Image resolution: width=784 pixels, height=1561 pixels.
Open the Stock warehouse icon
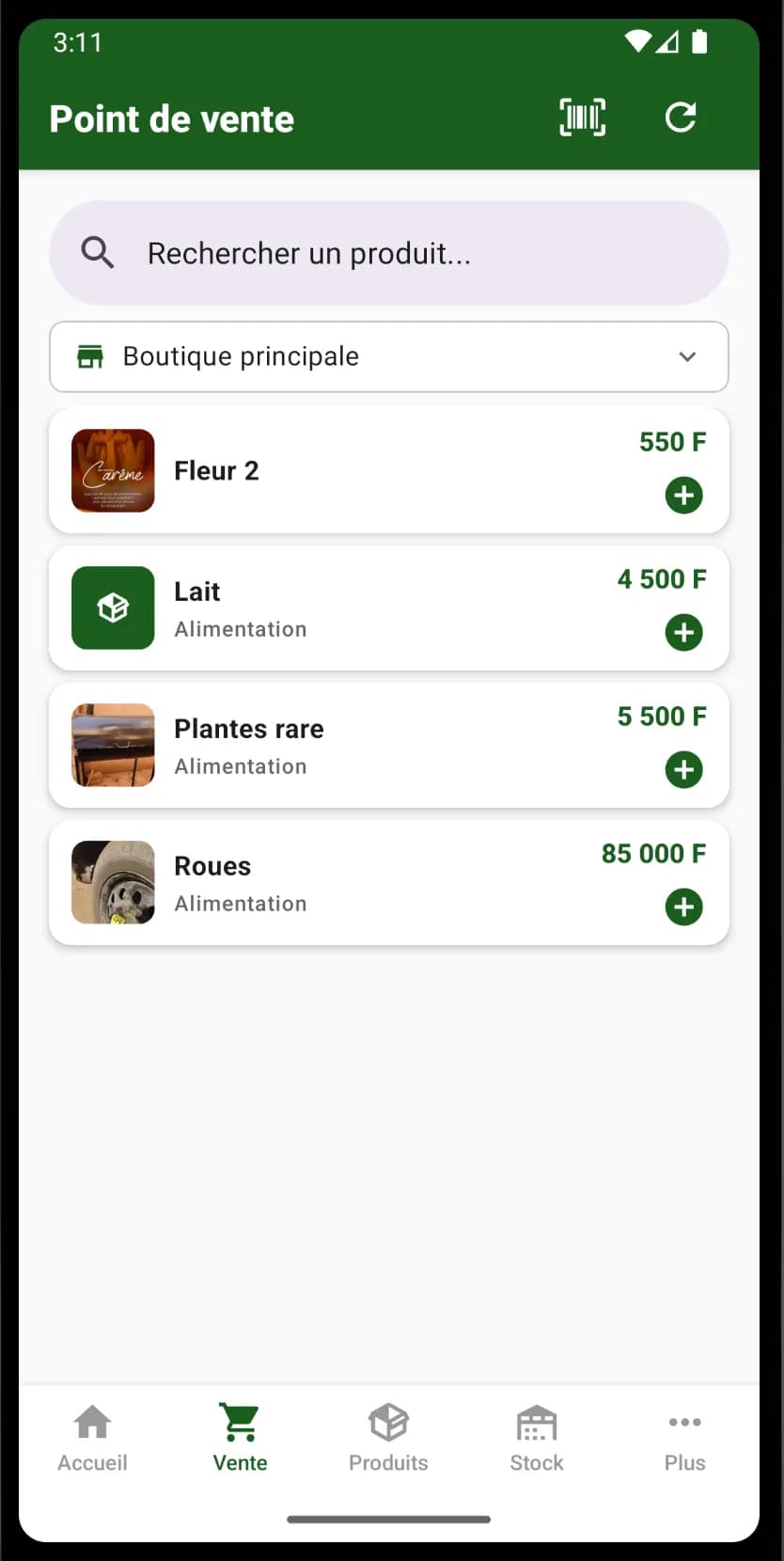(536, 1422)
